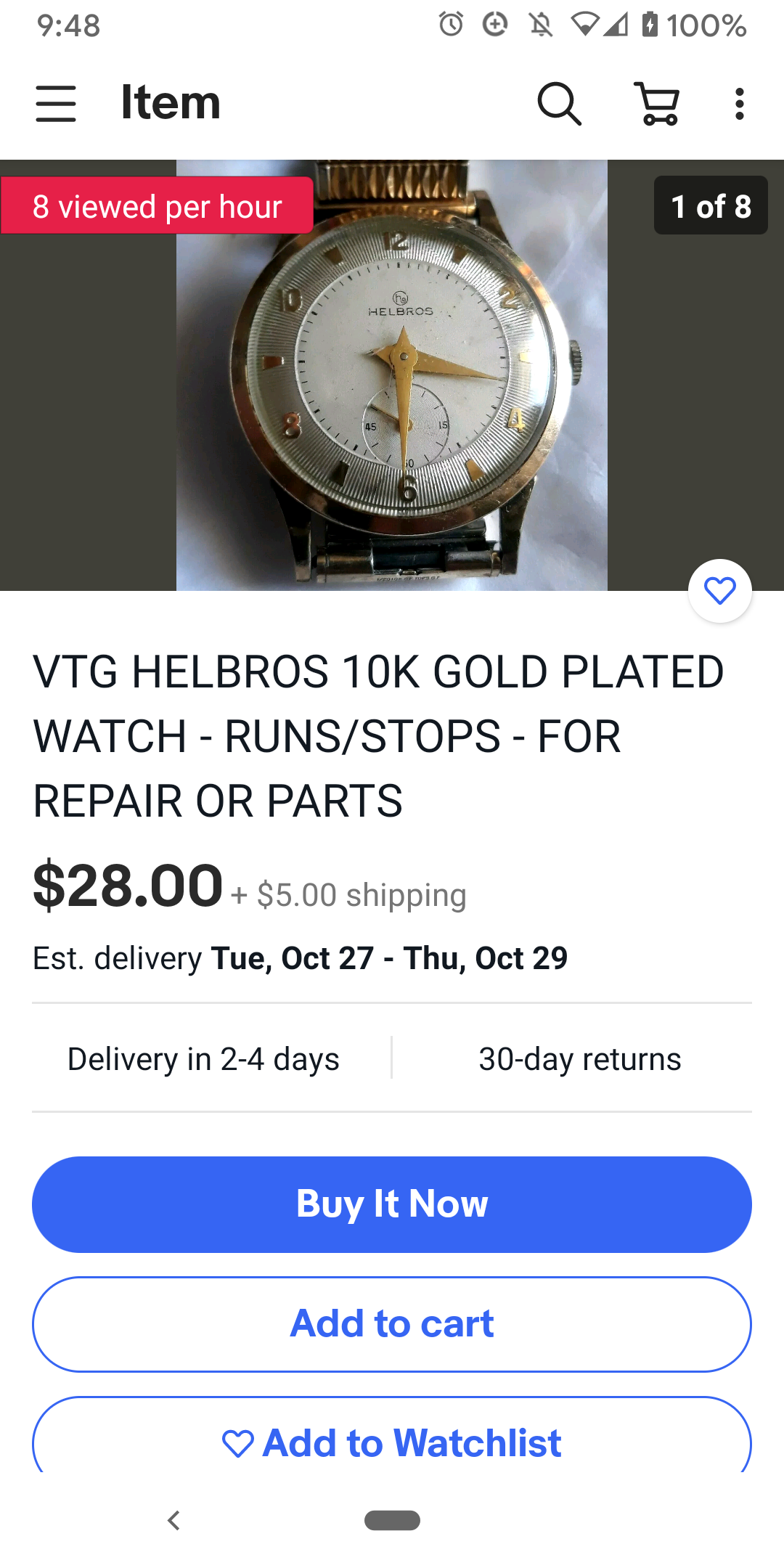
Task: View the Helbros watch photo full screen
Action: [x=392, y=375]
